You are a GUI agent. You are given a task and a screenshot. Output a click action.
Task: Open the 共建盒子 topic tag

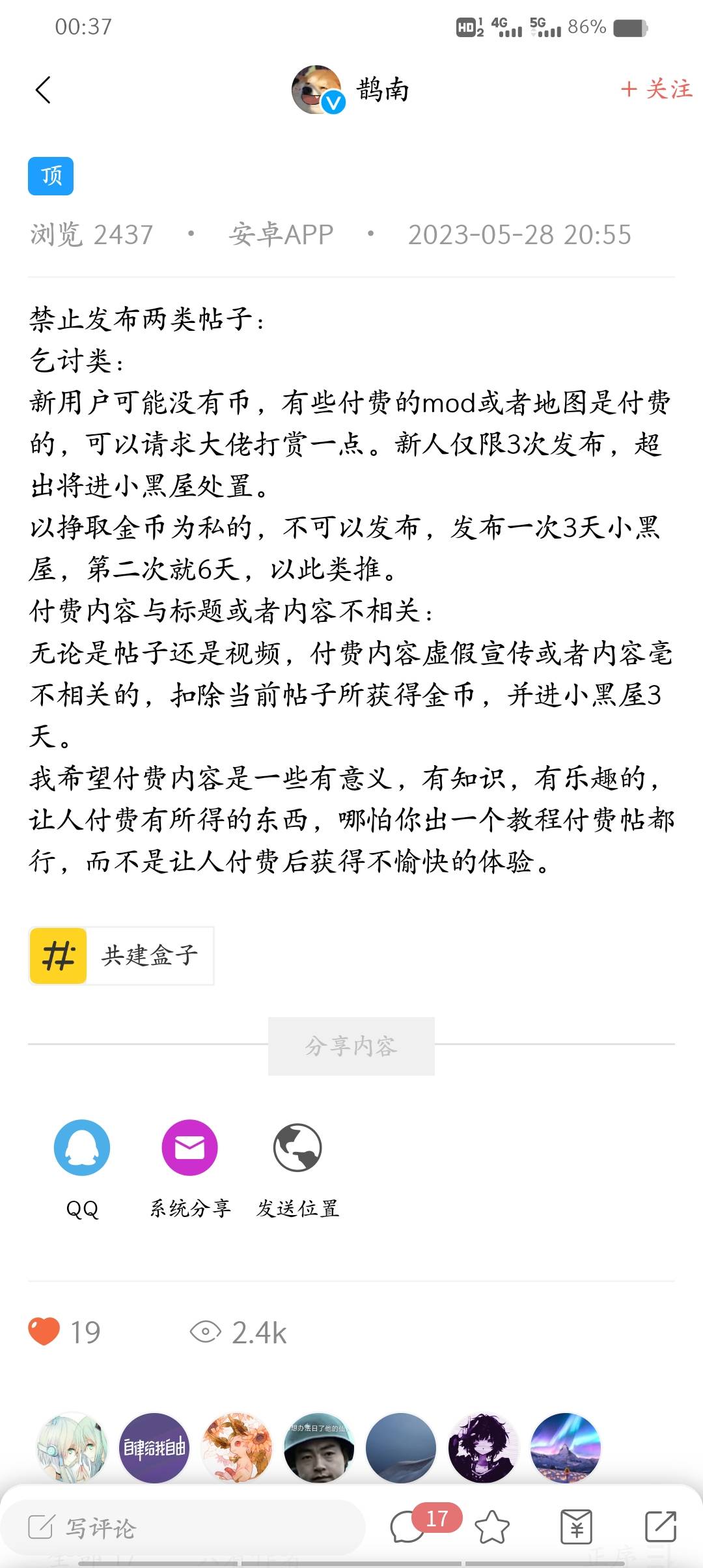point(122,955)
